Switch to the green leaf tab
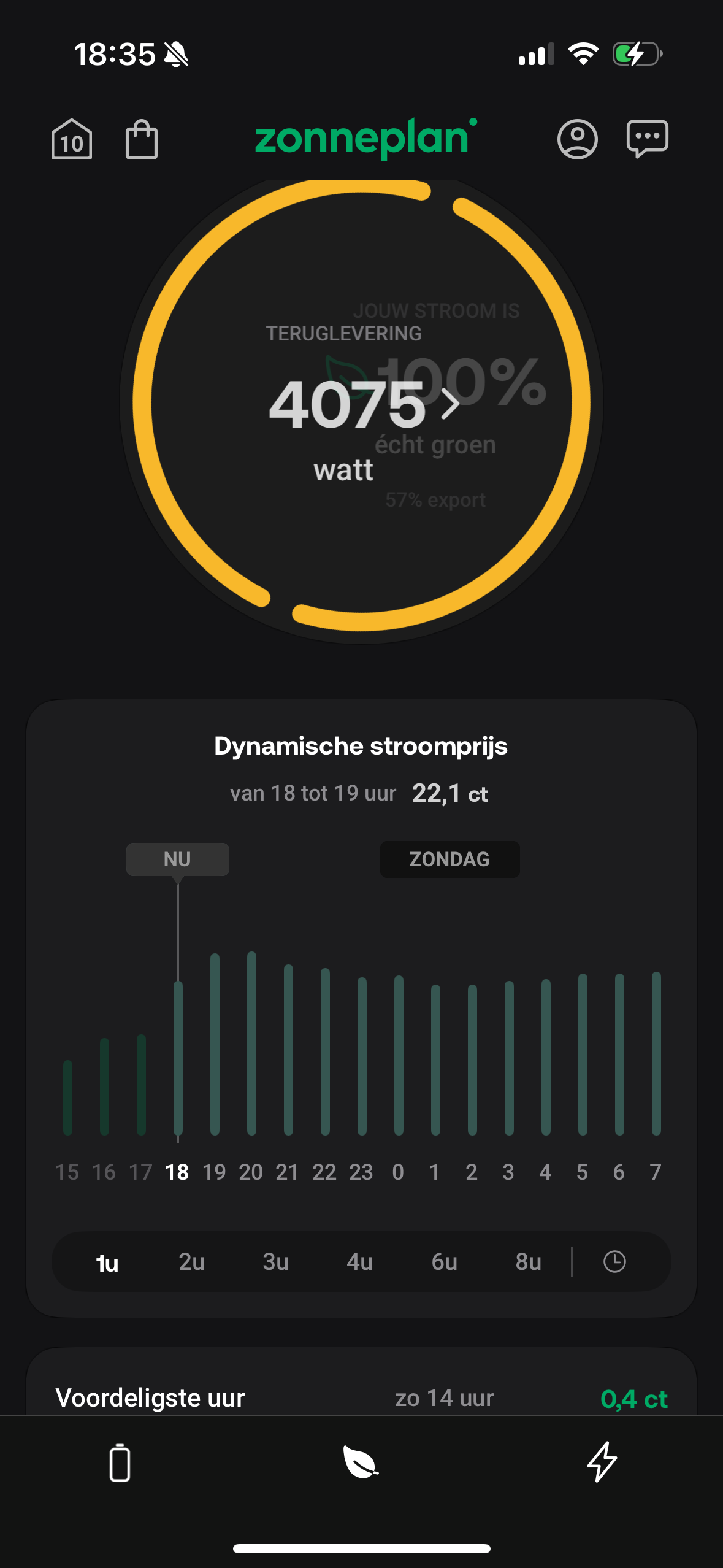 (x=361, y=1462)
